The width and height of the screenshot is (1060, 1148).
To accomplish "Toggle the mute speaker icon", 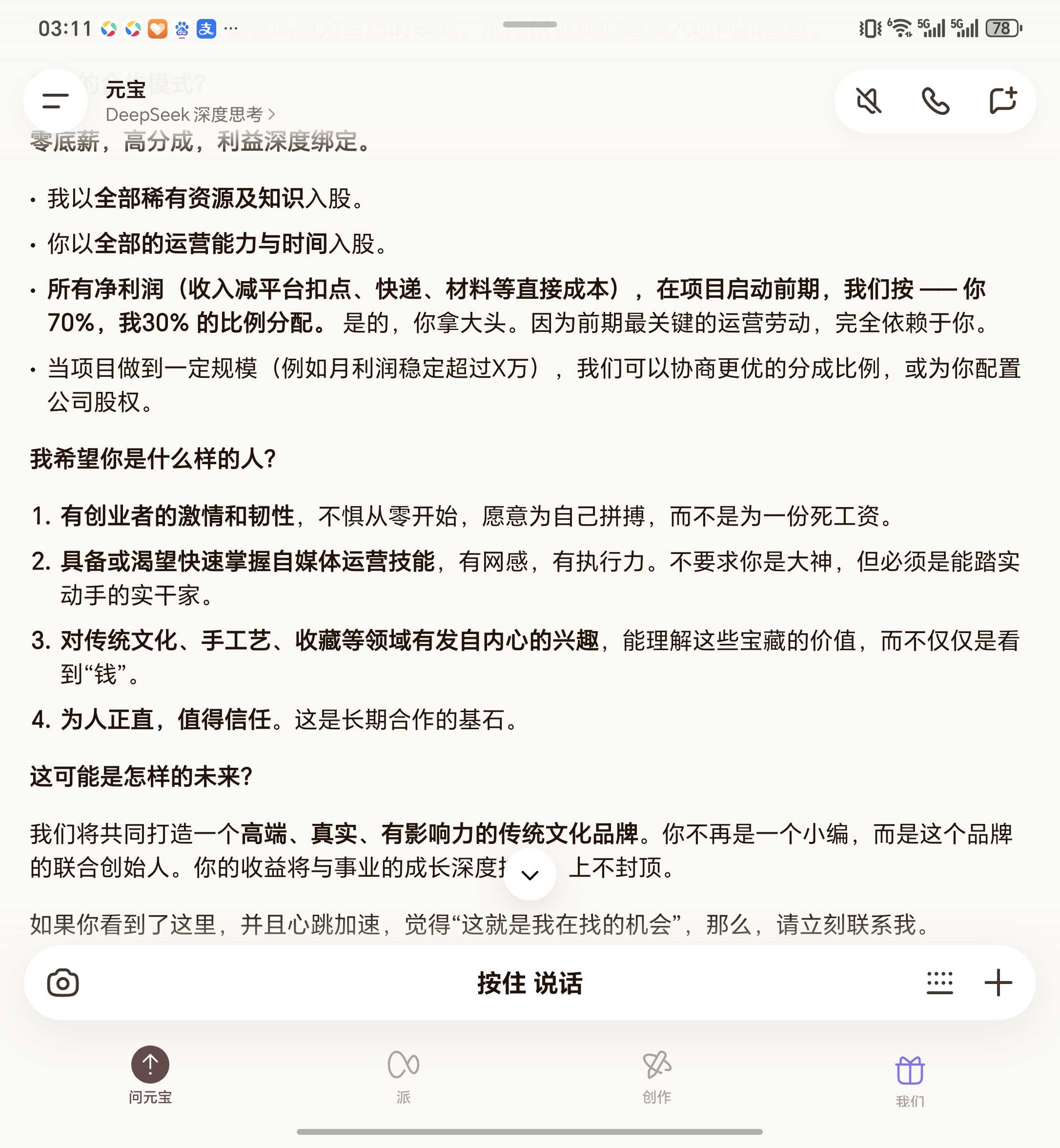I will [x=868, y=101].
